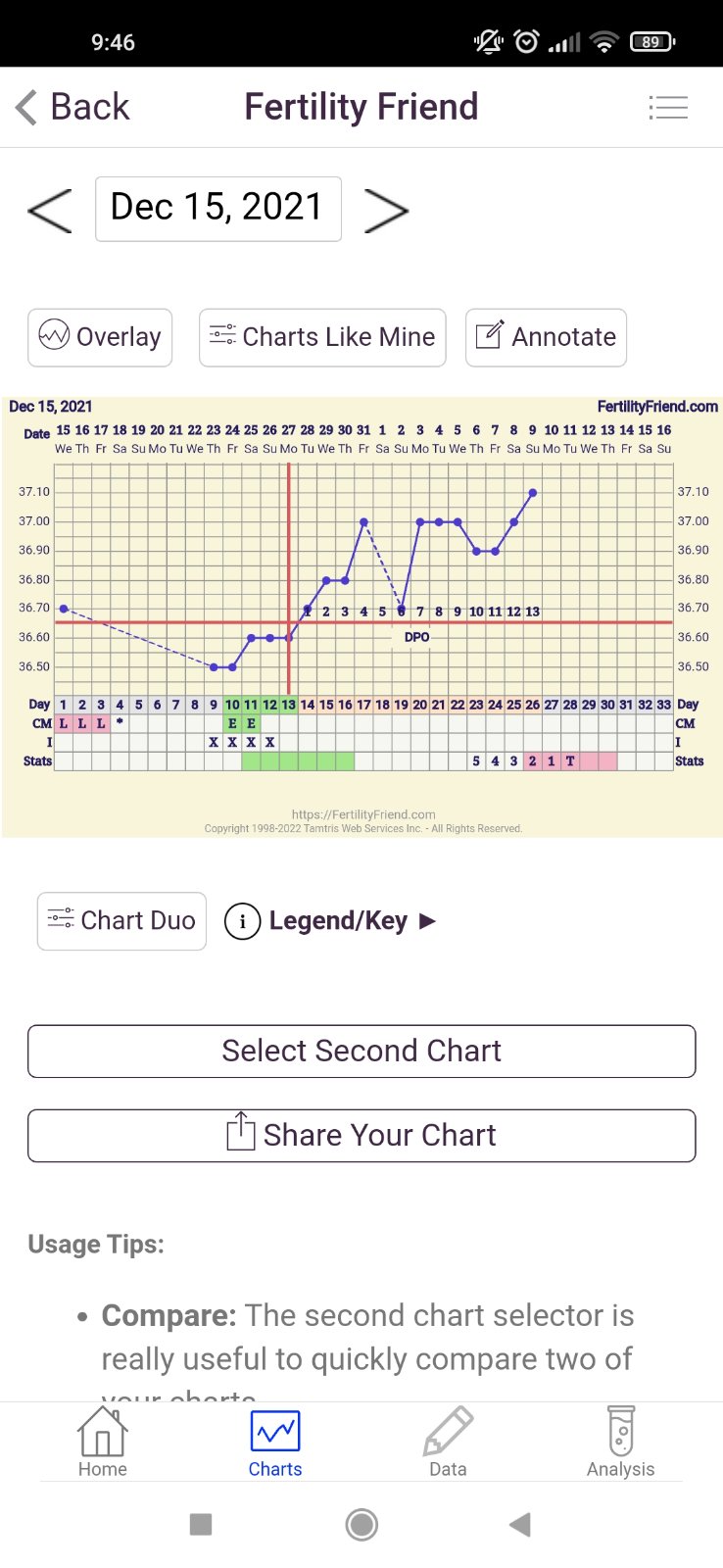Open Charts Like Mine
The image size is (723, 1568).
point(322,337)
